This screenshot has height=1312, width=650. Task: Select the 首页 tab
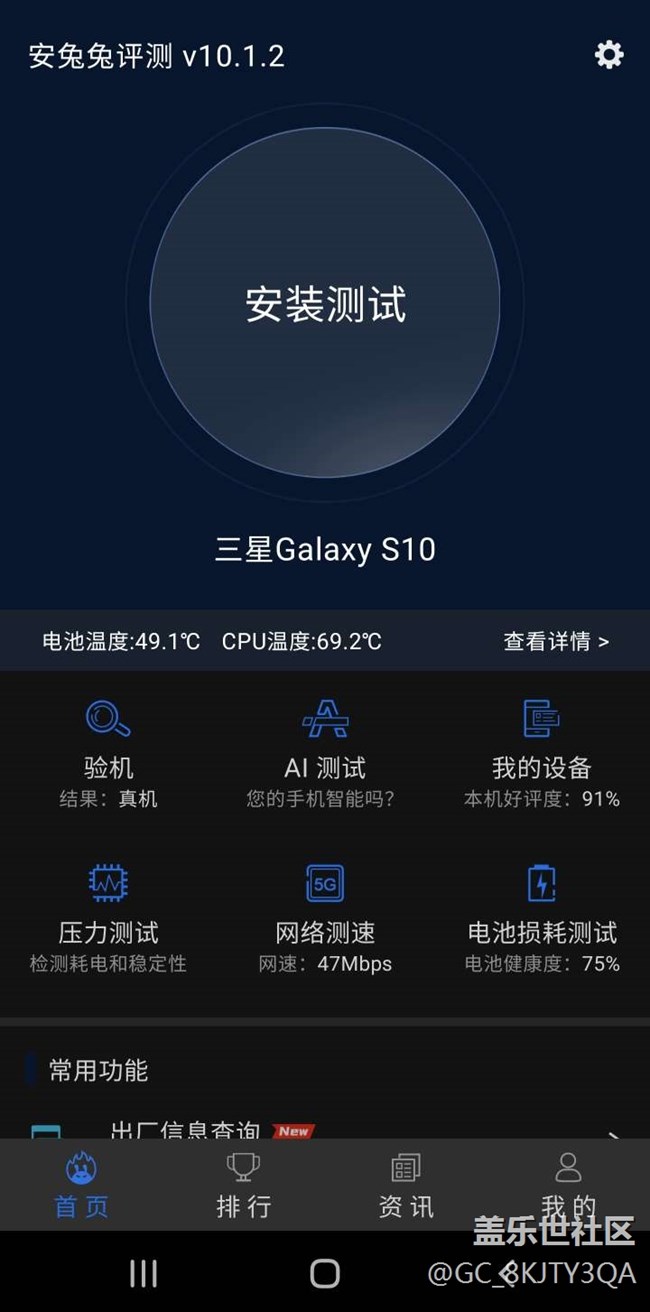point(81,1186)
